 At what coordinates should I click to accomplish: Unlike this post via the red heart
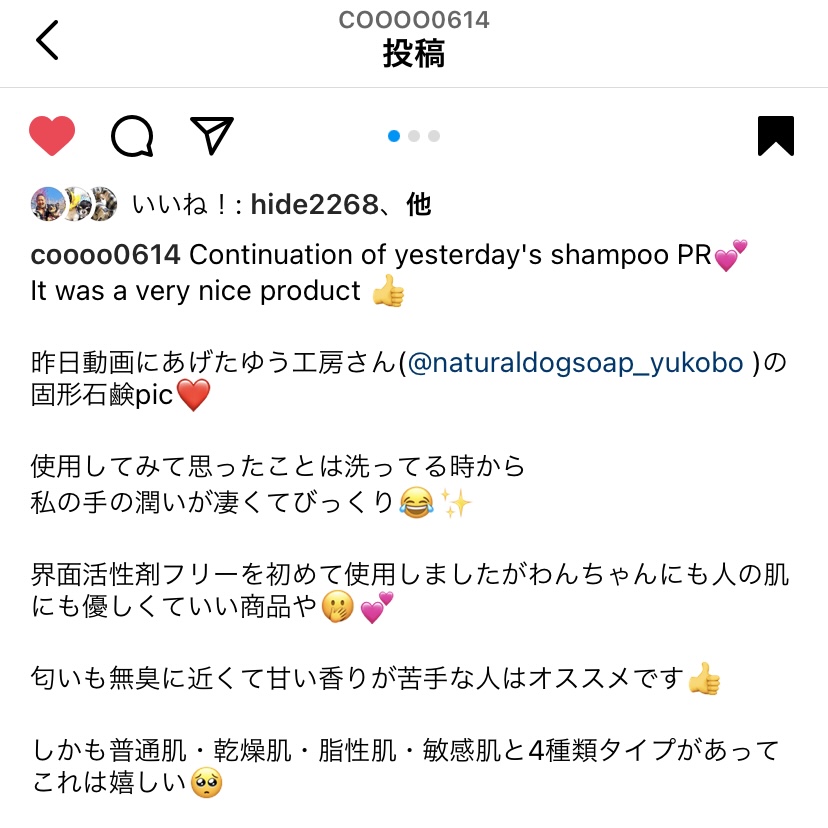(x=52, y=136)
